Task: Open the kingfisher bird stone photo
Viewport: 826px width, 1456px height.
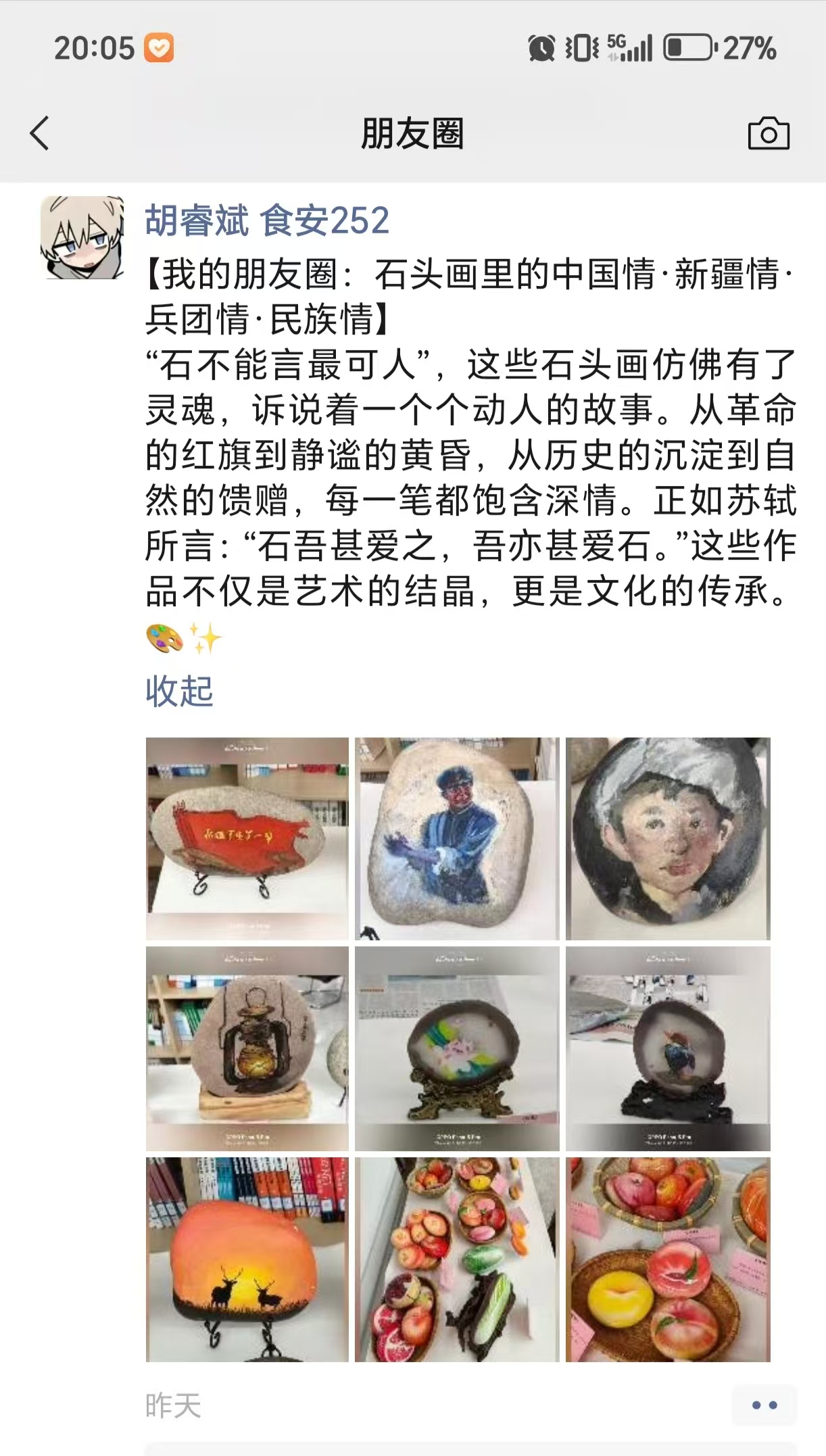Action: 668,1048
